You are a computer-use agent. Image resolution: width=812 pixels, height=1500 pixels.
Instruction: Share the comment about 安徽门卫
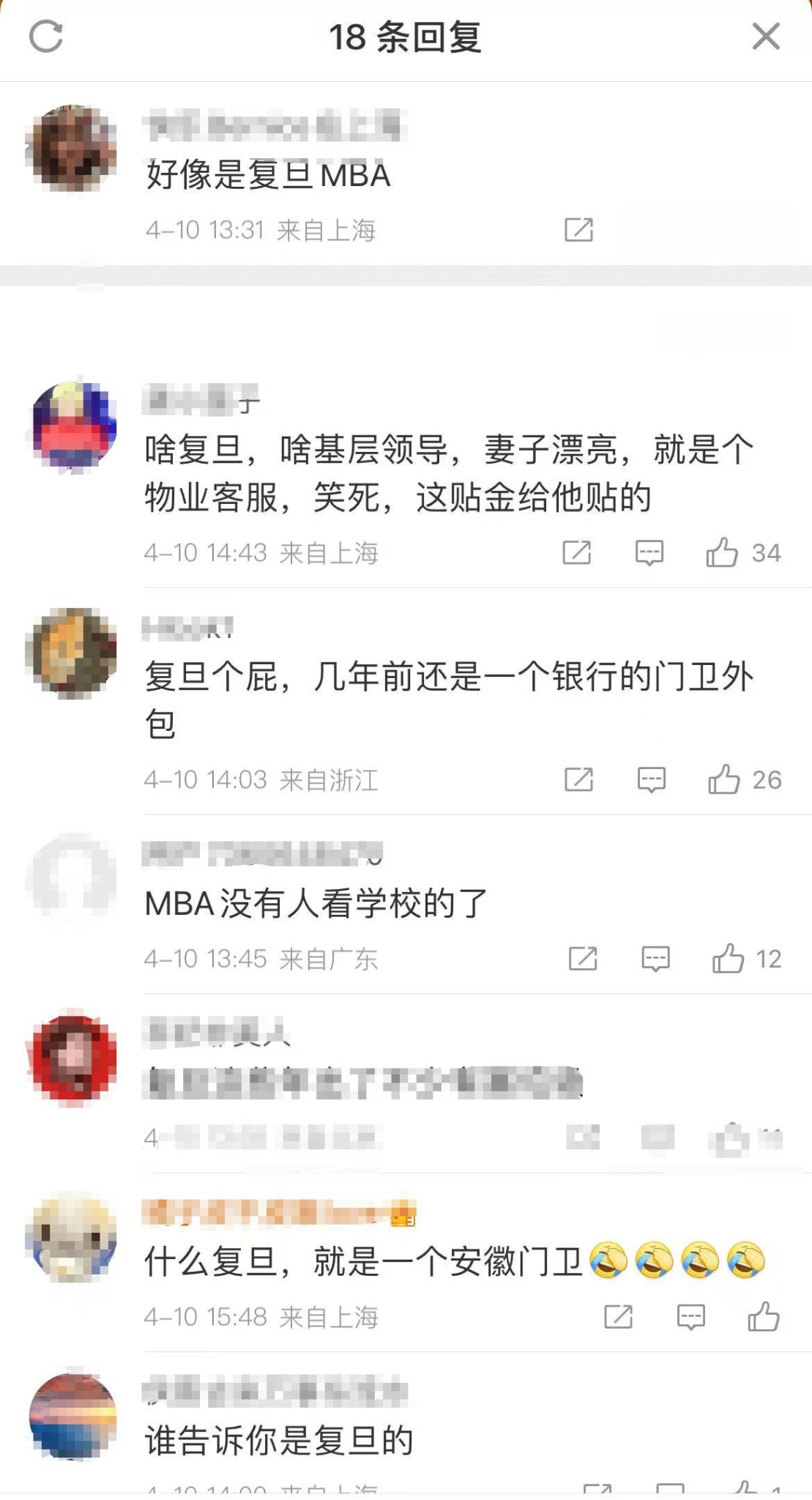pyautogui.click(x=618, y=1317)
